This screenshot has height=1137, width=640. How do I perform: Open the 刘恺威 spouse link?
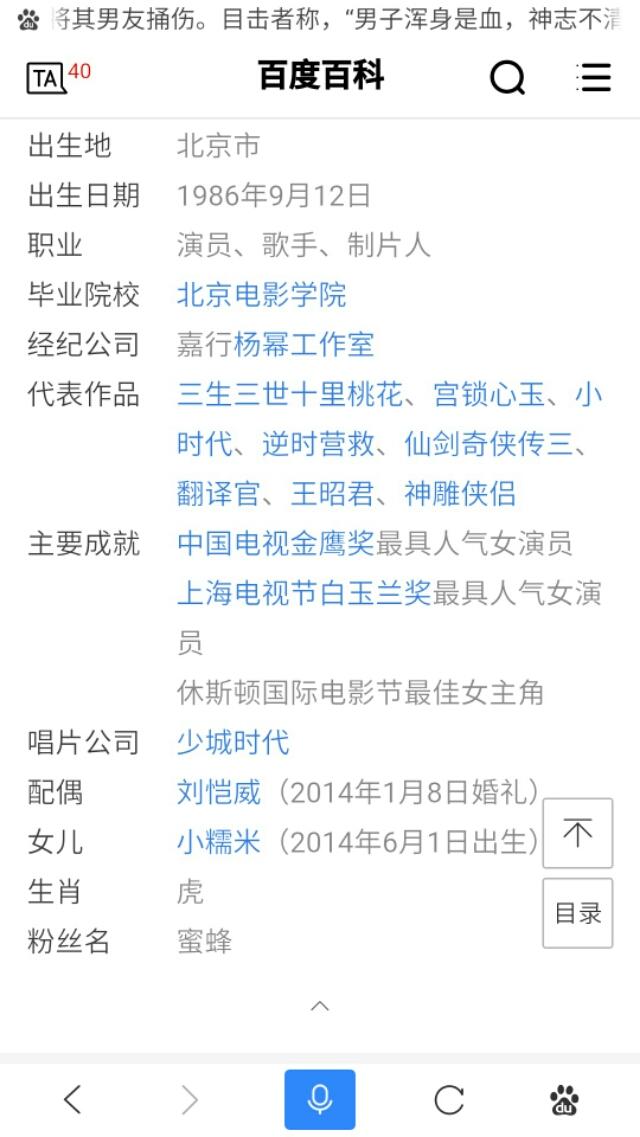[x=218, y=792]
